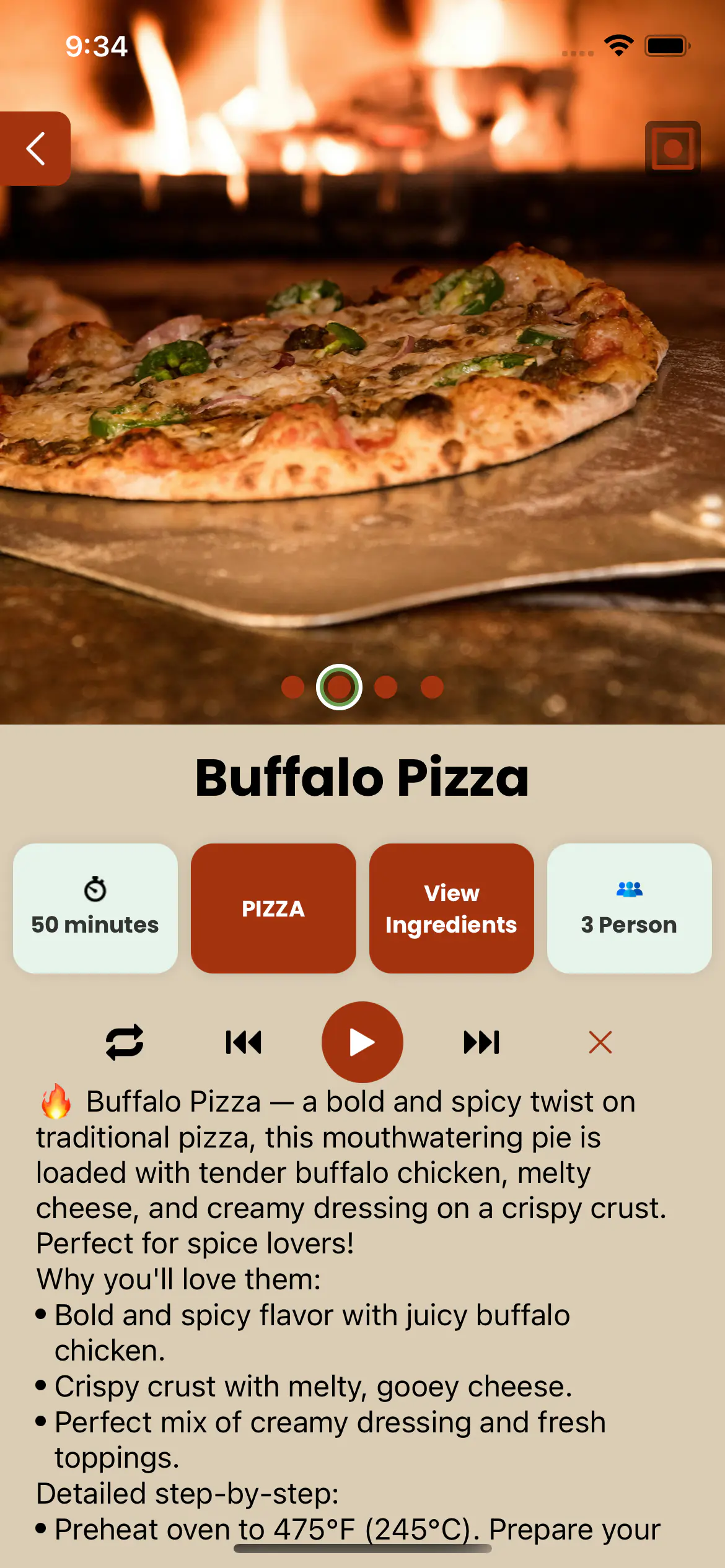Close the audio player with the X
Image resolution: width=725 pixels, height=1568 pixels.
600,1042
